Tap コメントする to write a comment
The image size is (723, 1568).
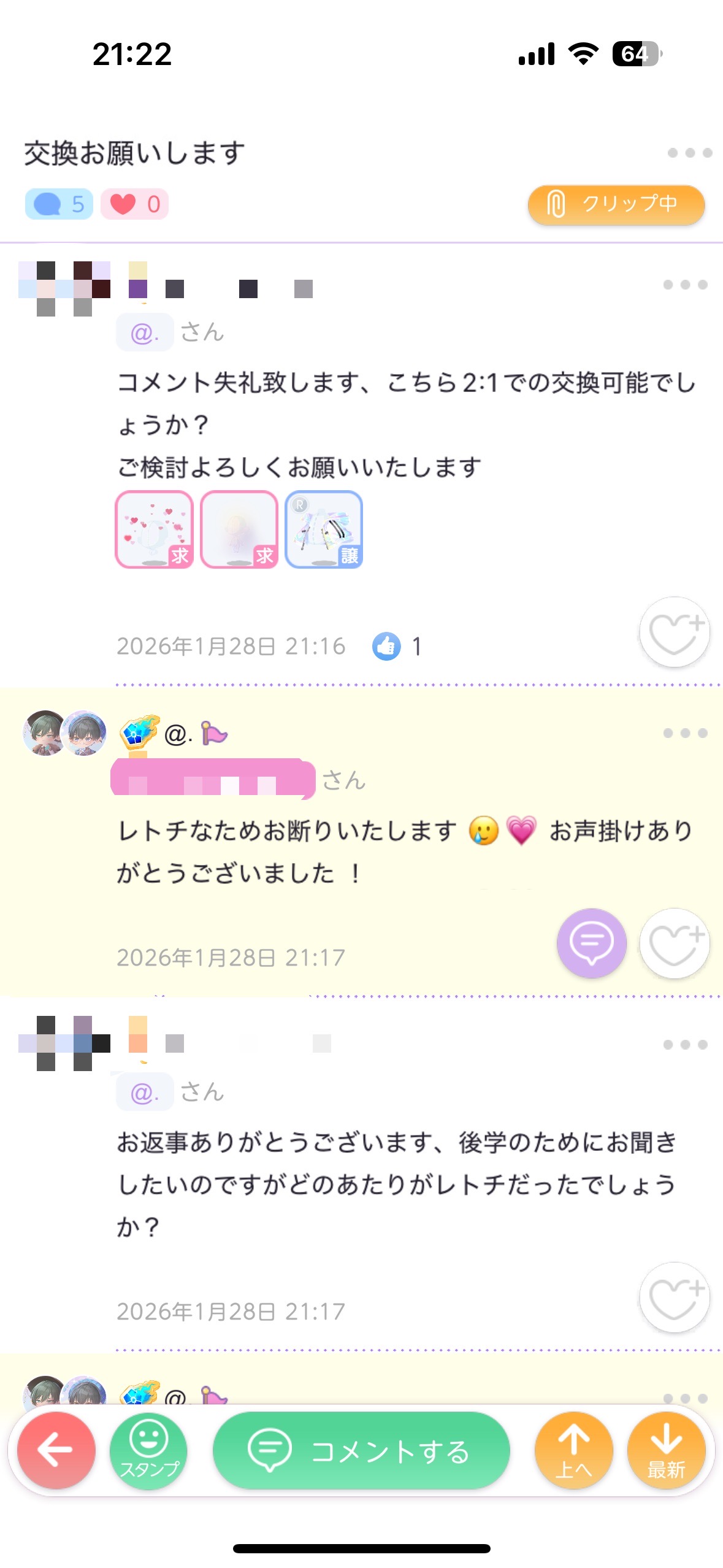361,1450
